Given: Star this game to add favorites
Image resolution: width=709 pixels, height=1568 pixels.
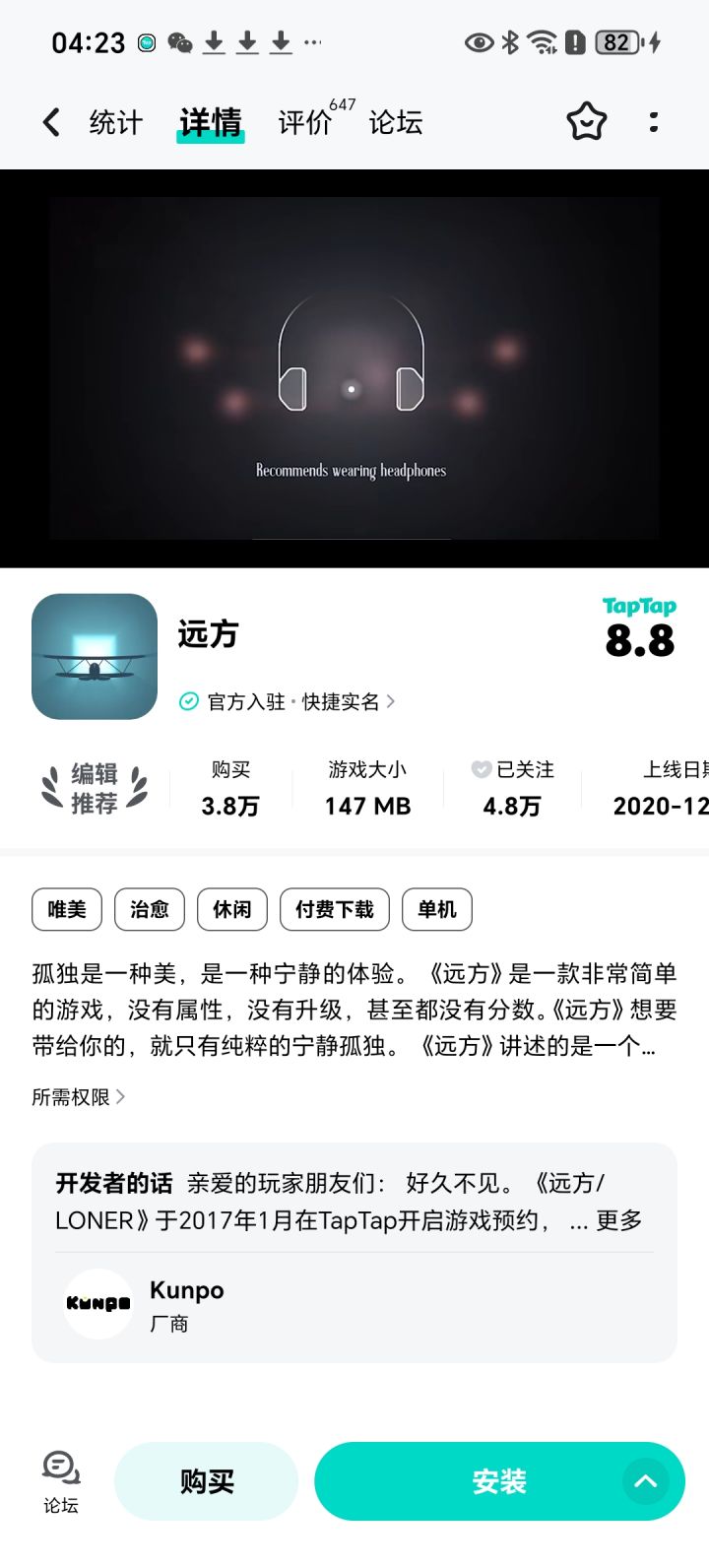Looking at the screenshot, I should coord(586,121).
